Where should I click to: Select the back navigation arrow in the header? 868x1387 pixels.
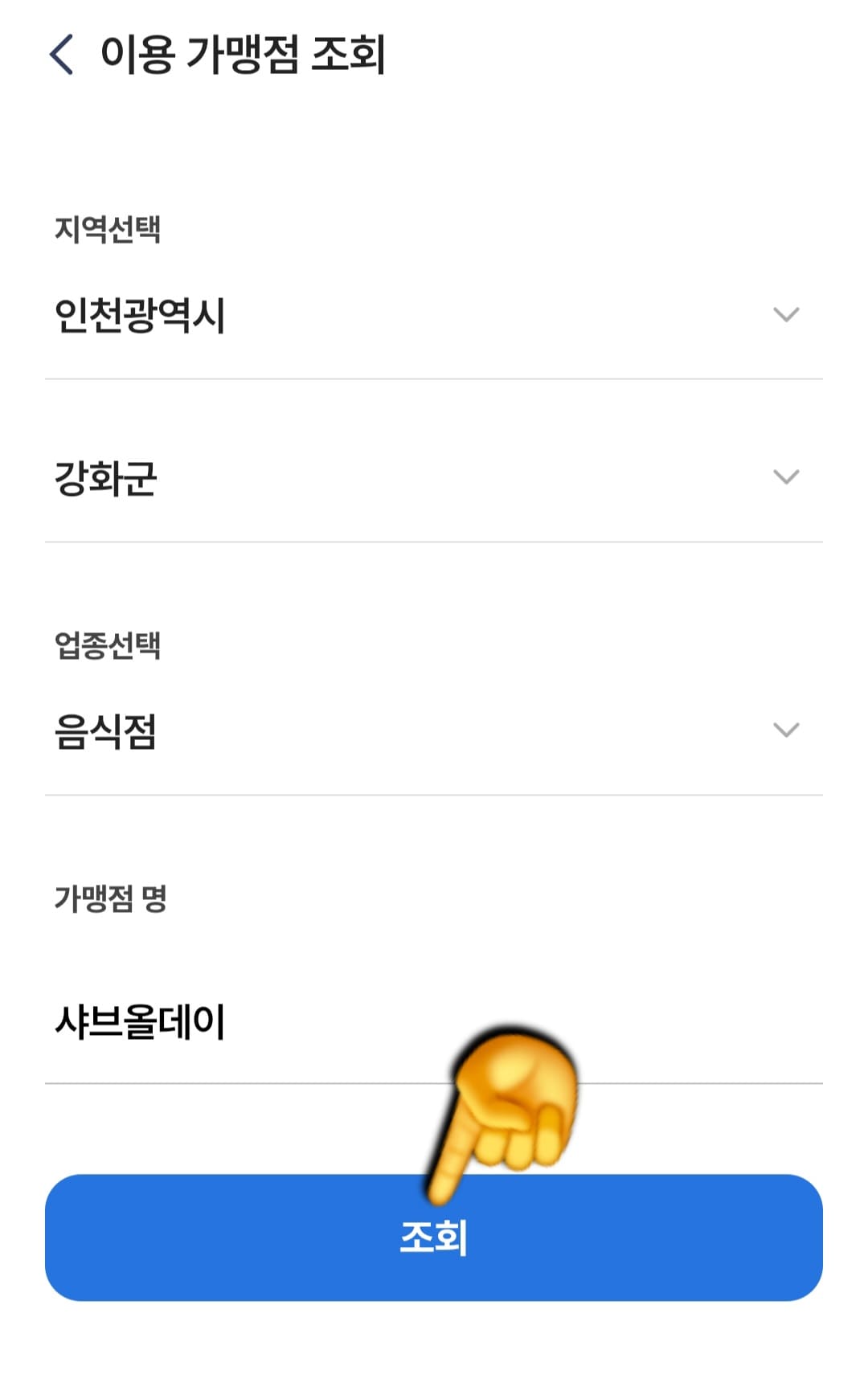60,52
